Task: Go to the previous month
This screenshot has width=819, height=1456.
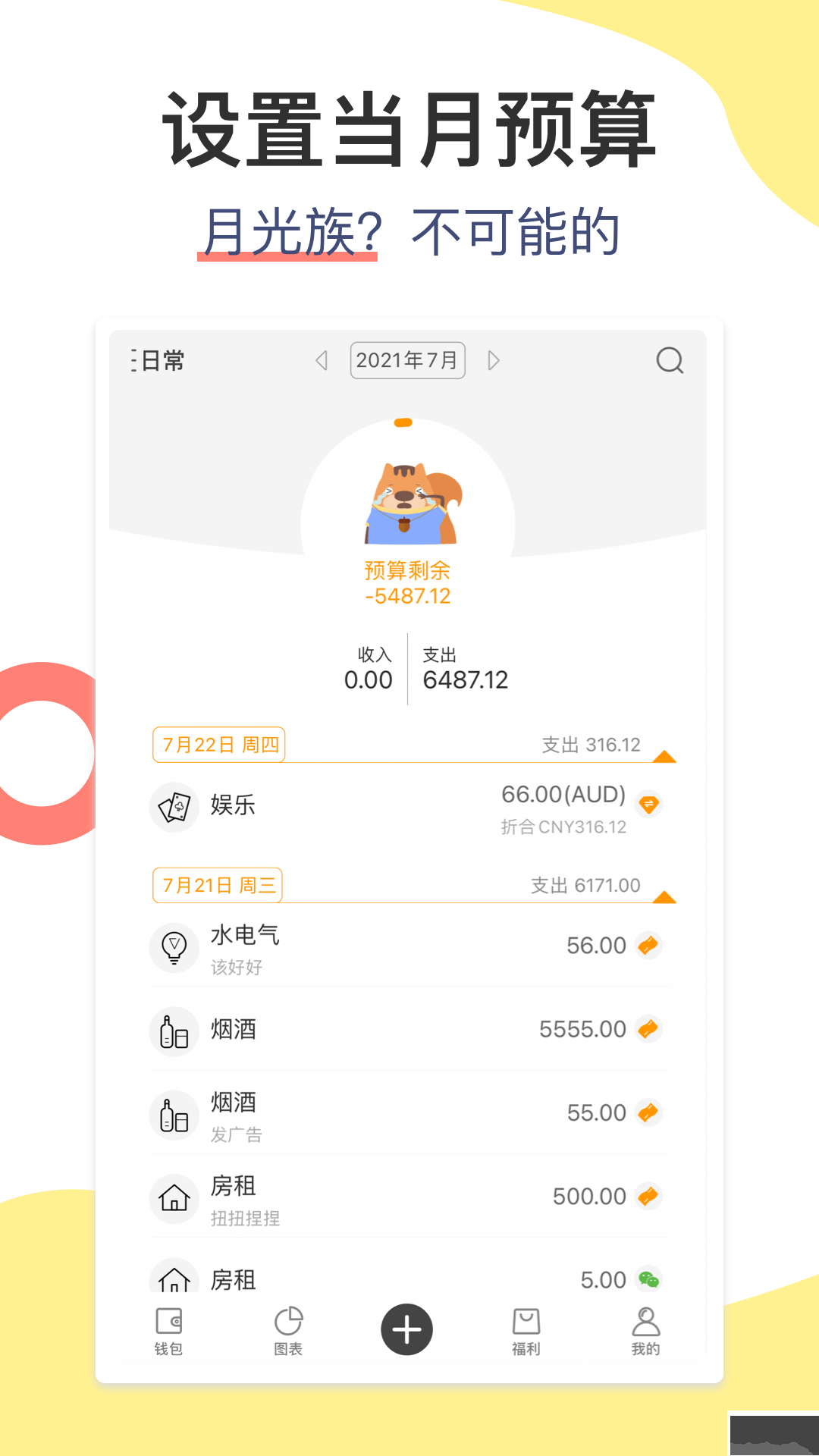Action: [x=322, y=360]
